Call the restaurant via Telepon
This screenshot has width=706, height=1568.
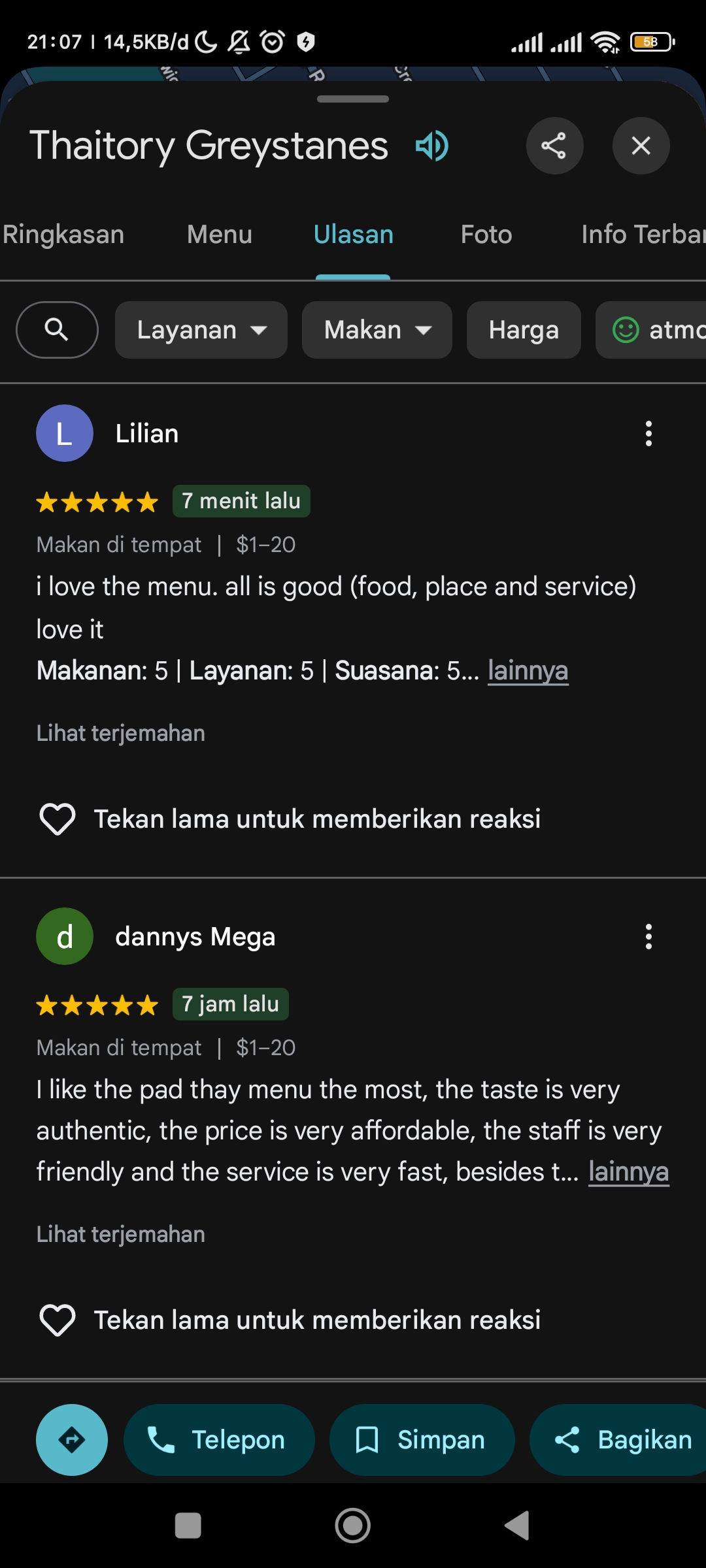tap(219, 1440)
